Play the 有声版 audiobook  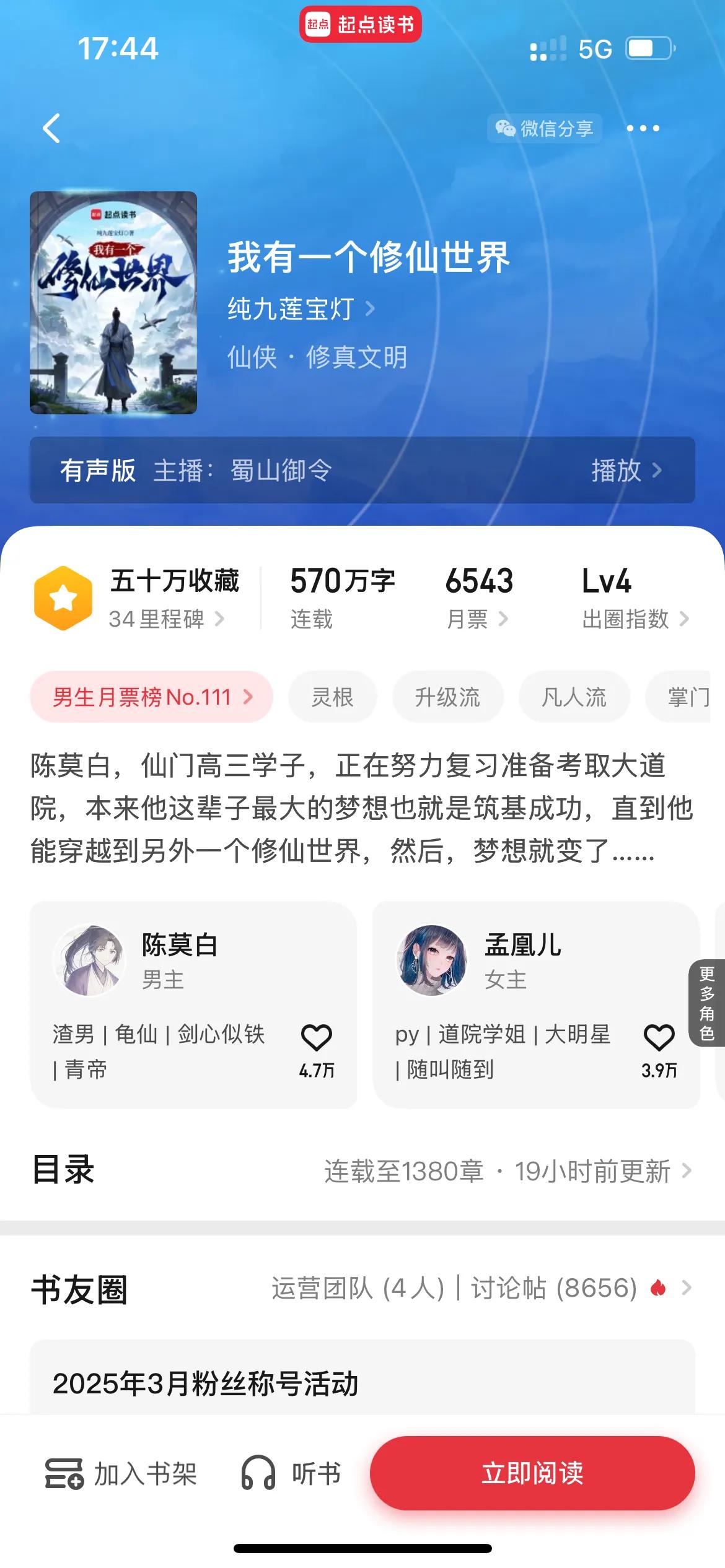click(x=626, y=470)
